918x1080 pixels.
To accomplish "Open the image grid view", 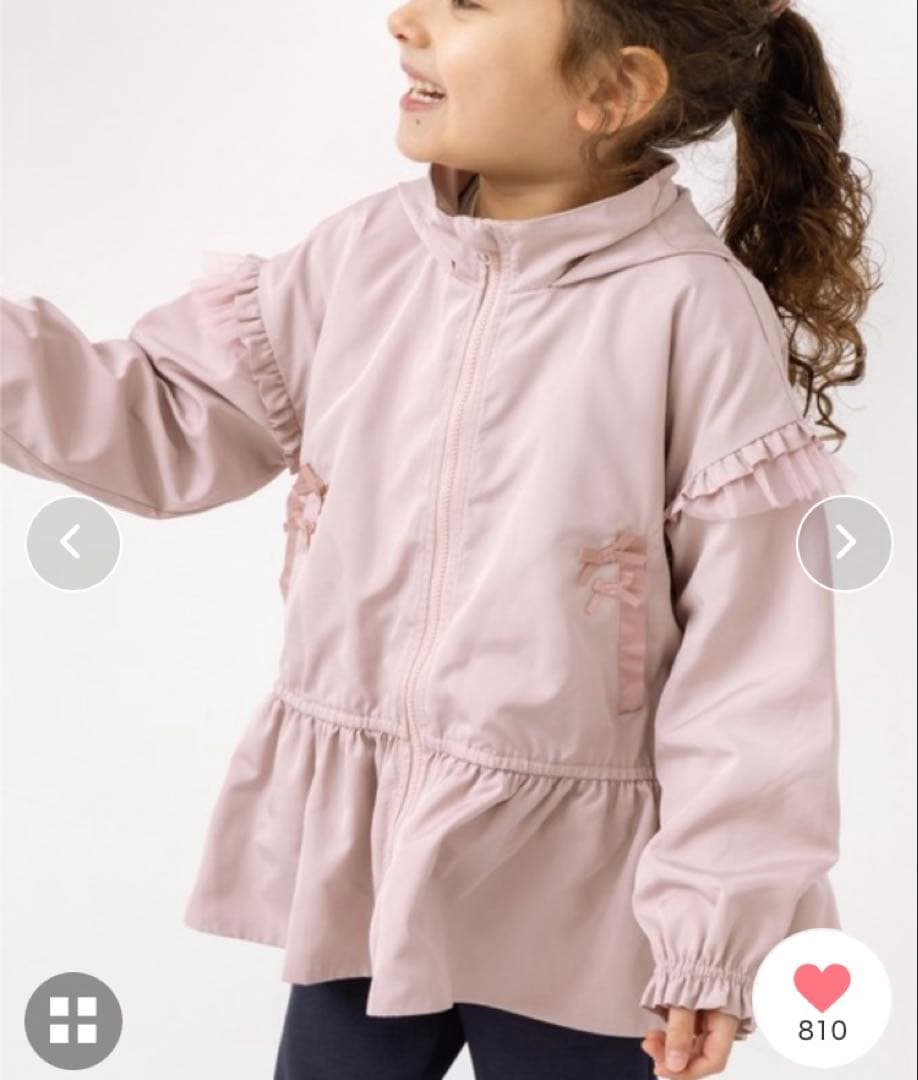I will (73, 1020).
